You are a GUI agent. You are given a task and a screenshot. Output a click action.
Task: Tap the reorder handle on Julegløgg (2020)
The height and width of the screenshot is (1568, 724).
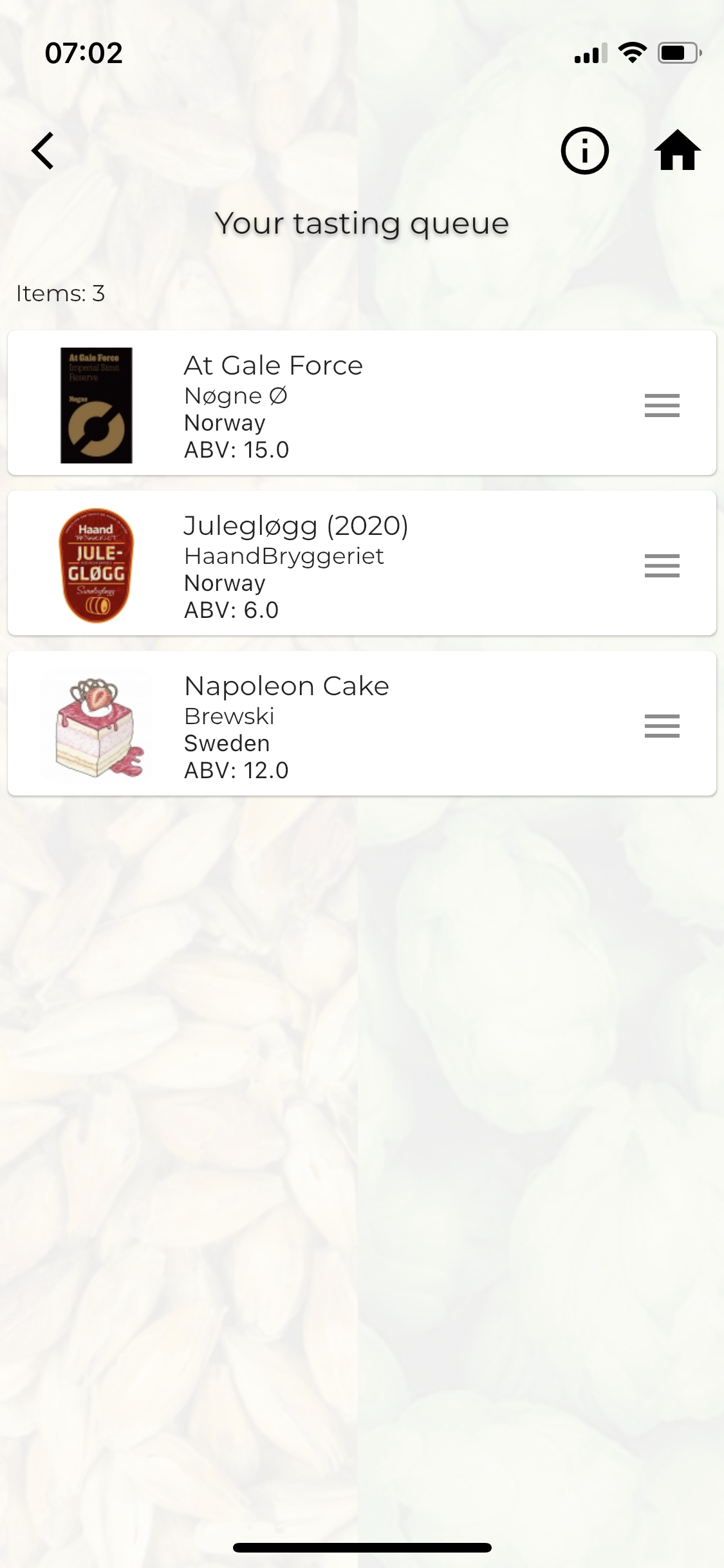click(662, 566)
